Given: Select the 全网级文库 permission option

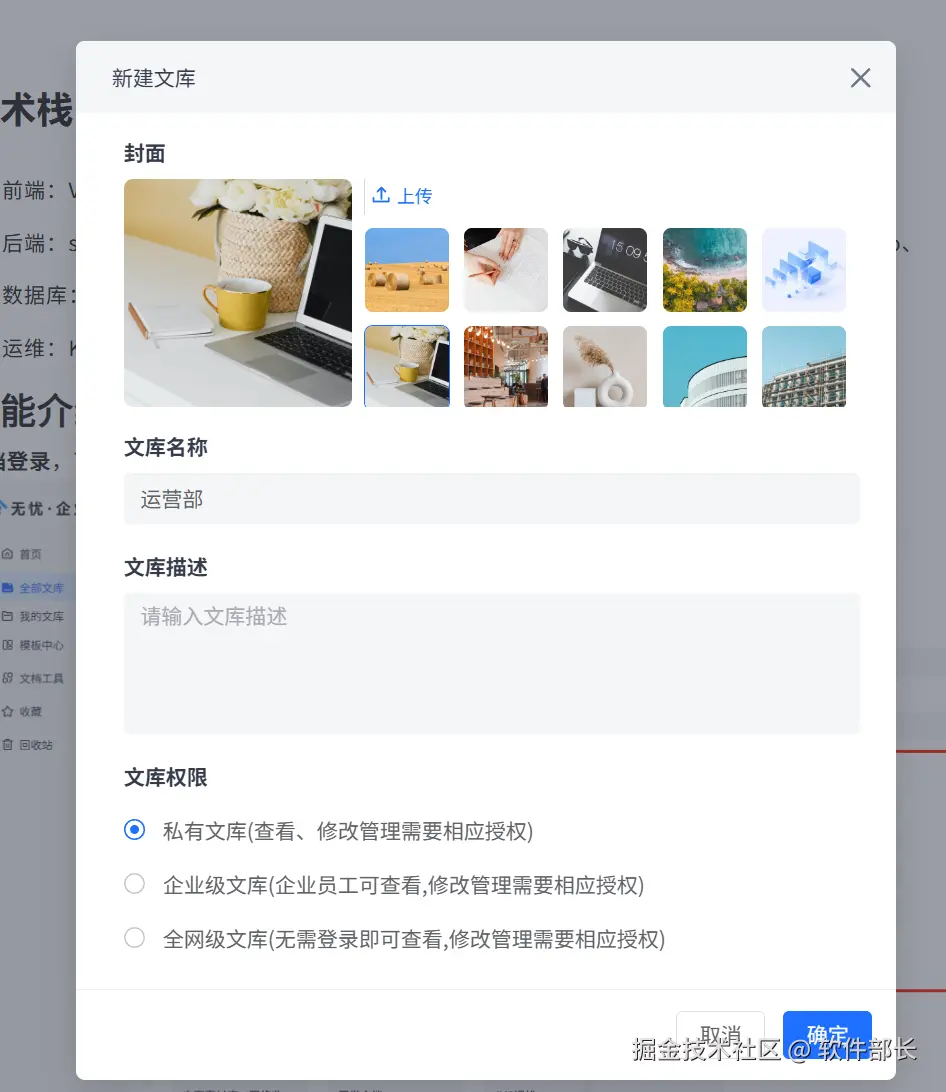Looking at the screenshot, I should pos(134,938).
